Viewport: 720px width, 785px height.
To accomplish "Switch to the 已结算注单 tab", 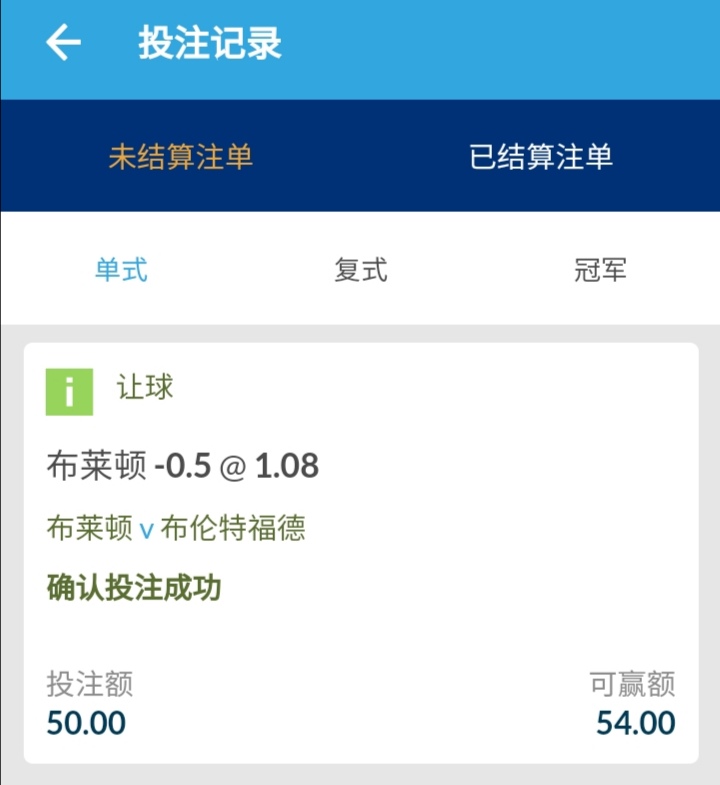I will pos(540,157).
